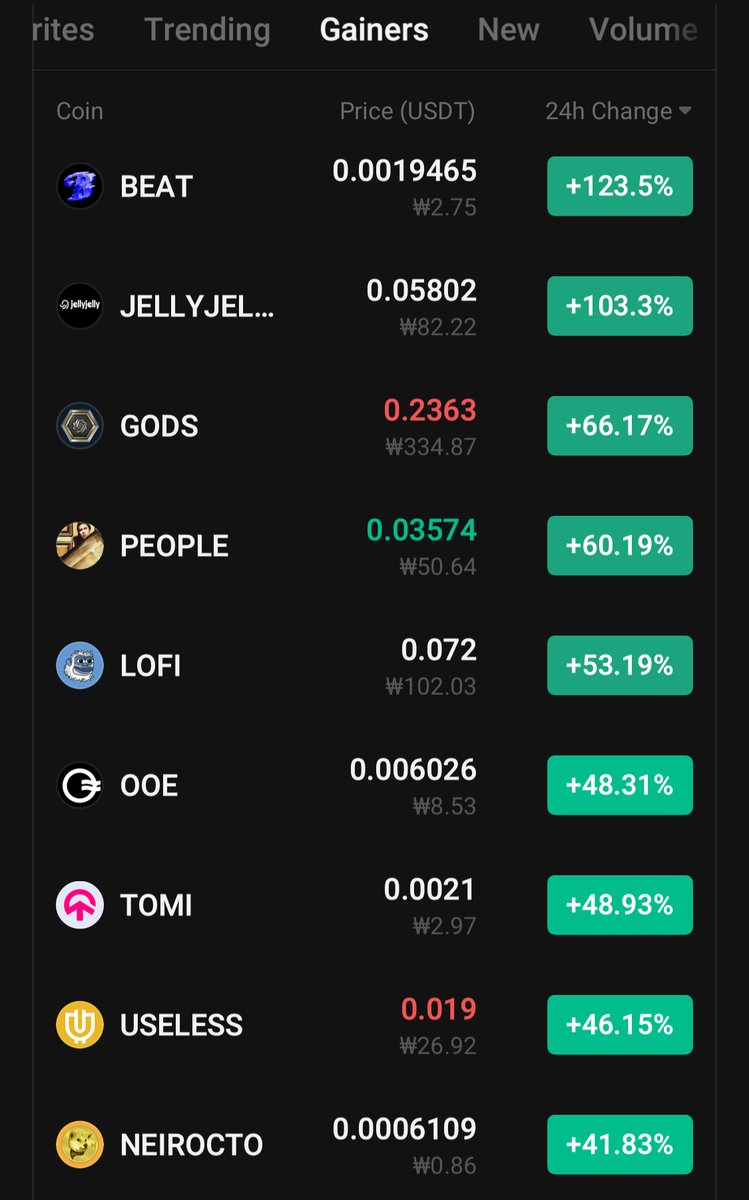The image size is (749, 1200).
Task: Tap the +123.5% change button for BEAT
Action: (620, 186)
